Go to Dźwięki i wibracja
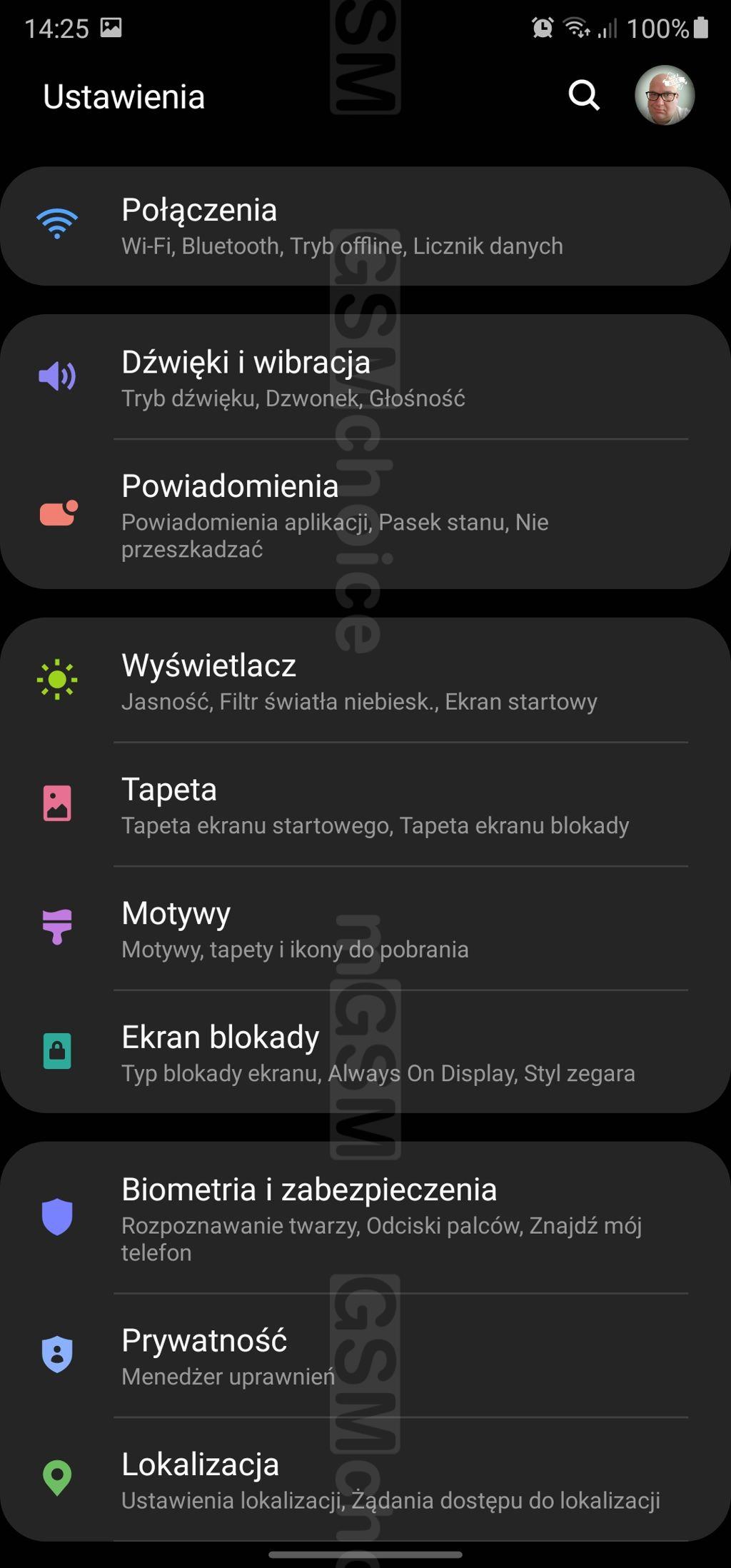Screen dimensions: 731x1568 (x=365, y=378)
